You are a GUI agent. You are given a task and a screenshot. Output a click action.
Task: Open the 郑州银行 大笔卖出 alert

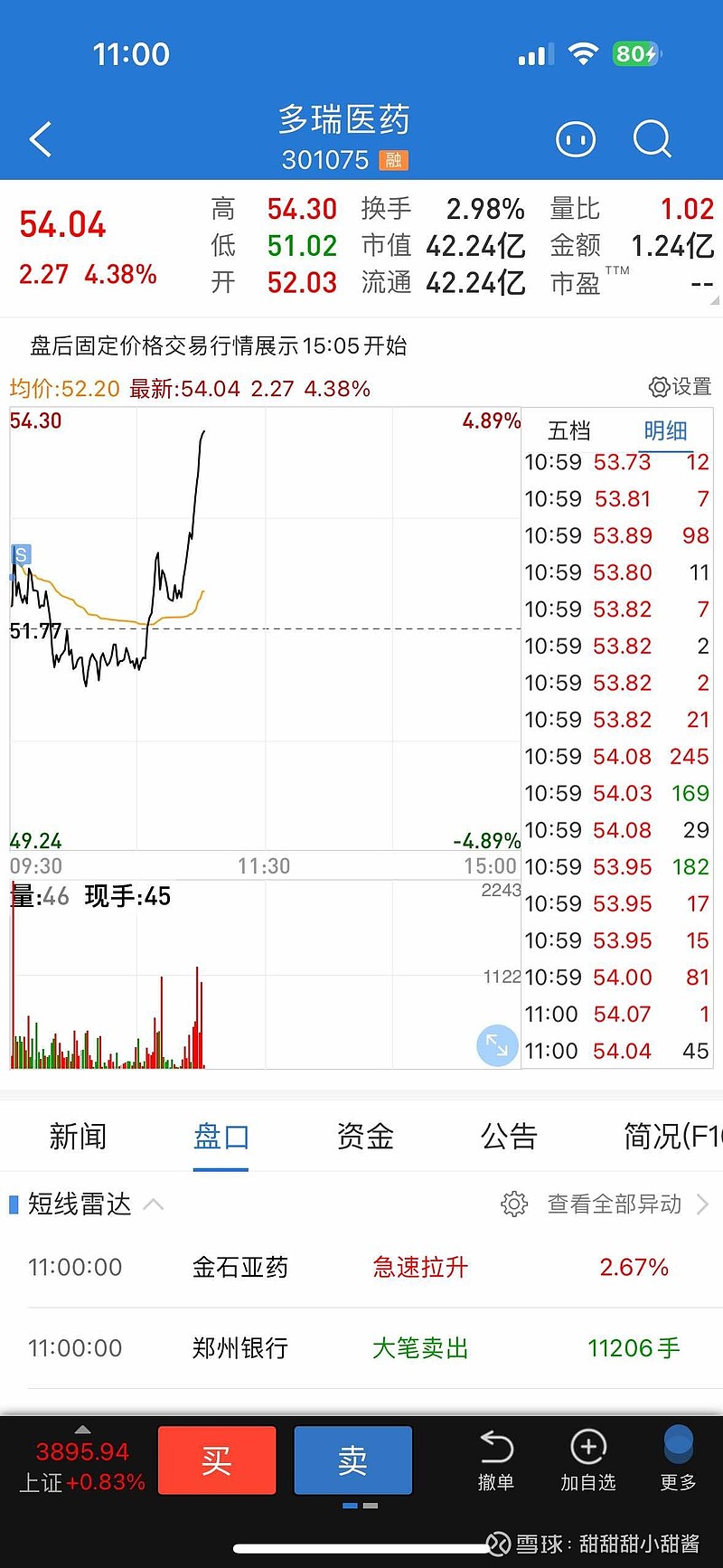(x=361, y=1348)
